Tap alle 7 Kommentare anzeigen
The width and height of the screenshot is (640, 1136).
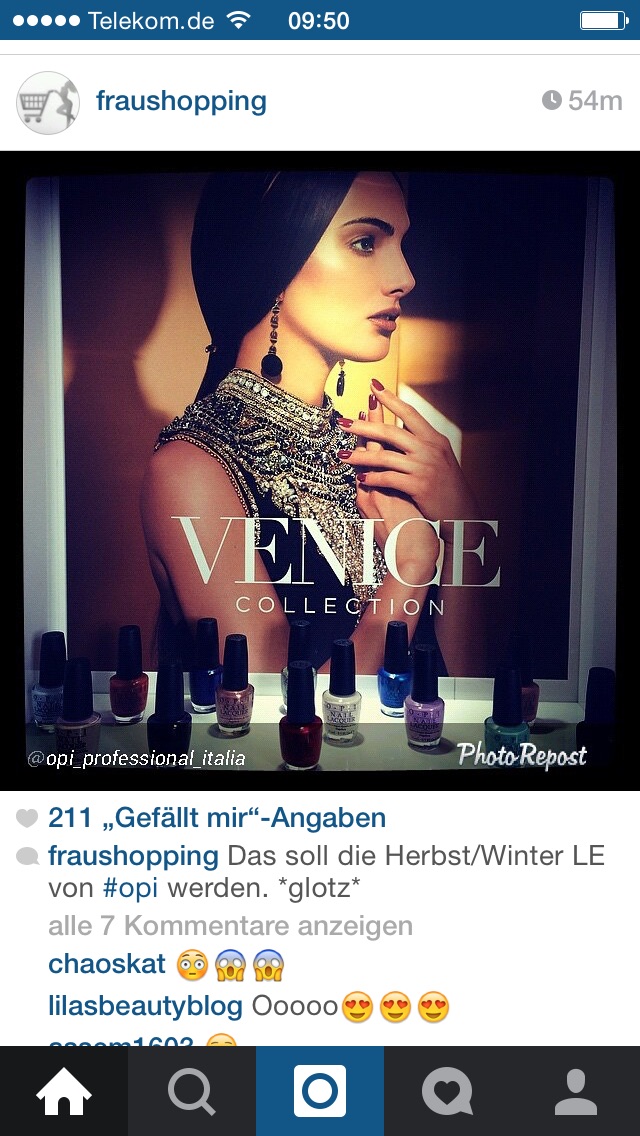tap(230, 926)
